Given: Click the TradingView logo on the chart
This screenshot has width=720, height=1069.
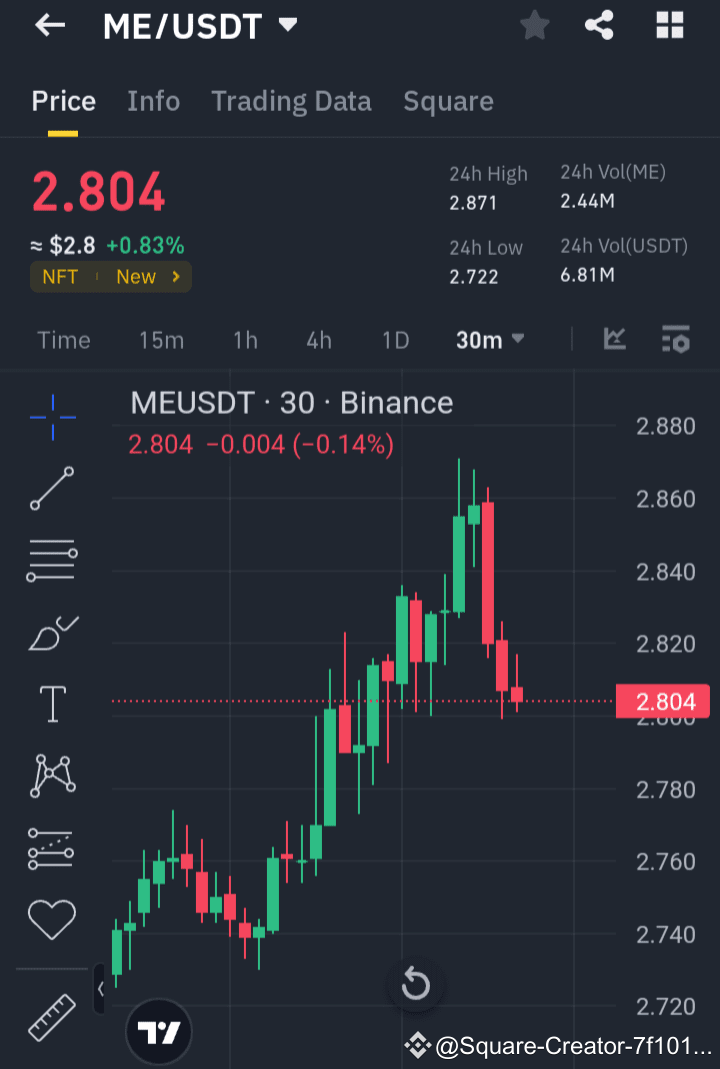Looking at the screenshot, I should point(159,1031).
